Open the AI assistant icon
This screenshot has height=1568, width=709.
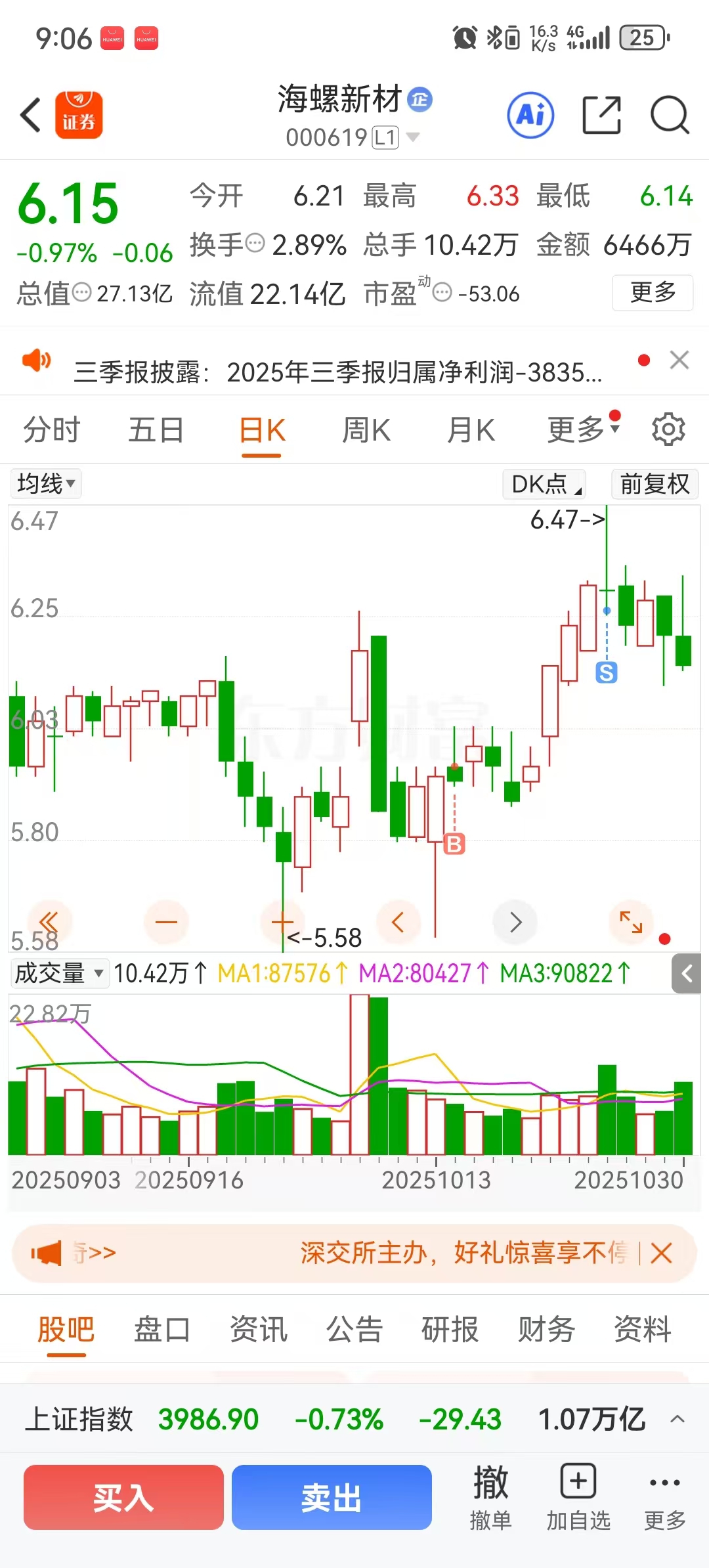coord(530,115)
